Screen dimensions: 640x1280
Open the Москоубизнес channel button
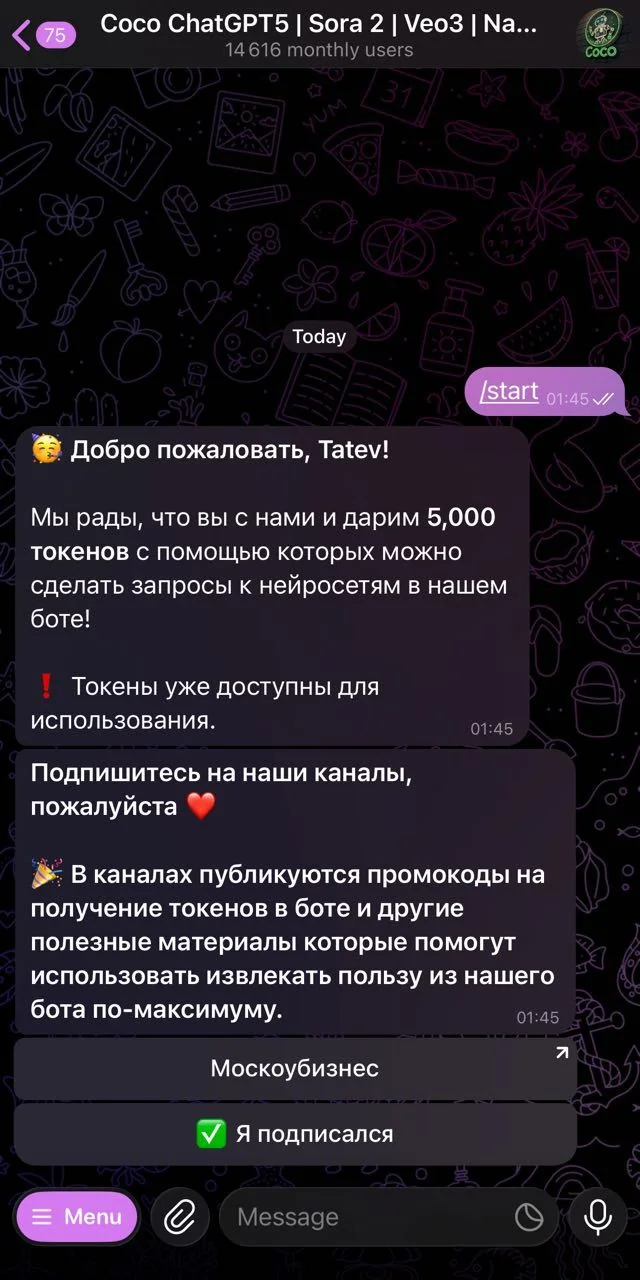point(295,1068)
